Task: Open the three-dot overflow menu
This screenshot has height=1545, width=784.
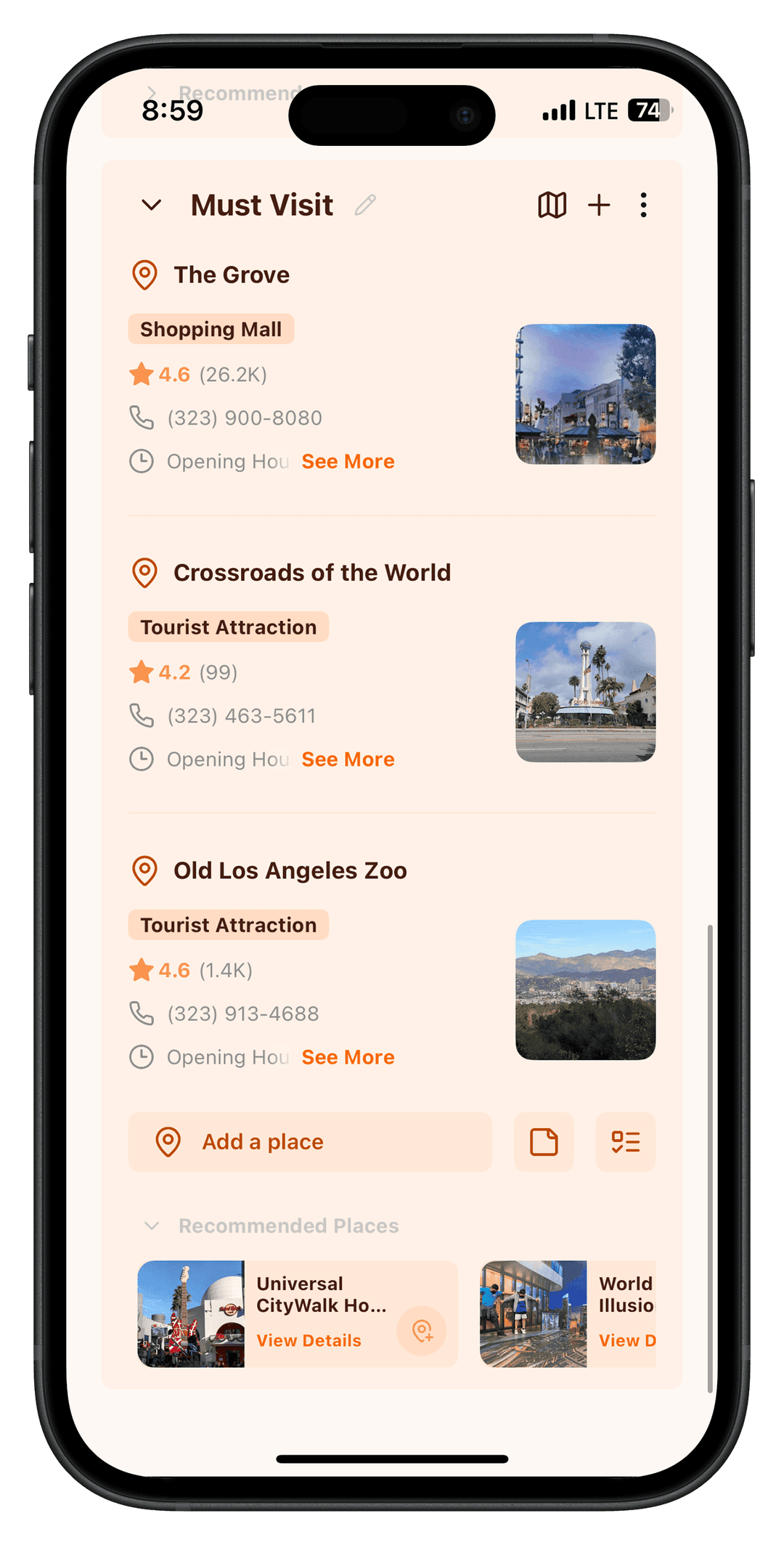Action: pyautogui.click(x=643, y=205)
